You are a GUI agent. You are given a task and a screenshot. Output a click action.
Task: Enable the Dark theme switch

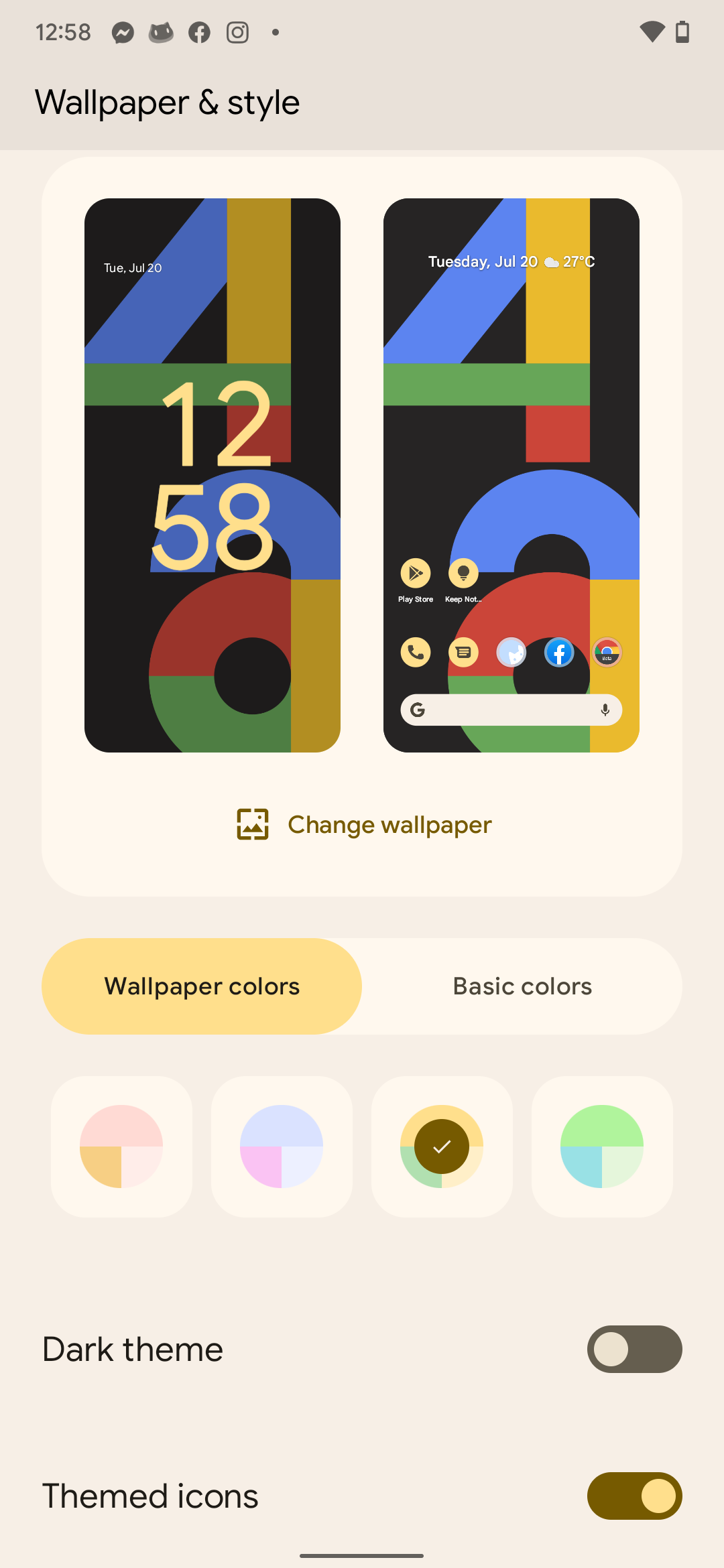coord(634,1349)
